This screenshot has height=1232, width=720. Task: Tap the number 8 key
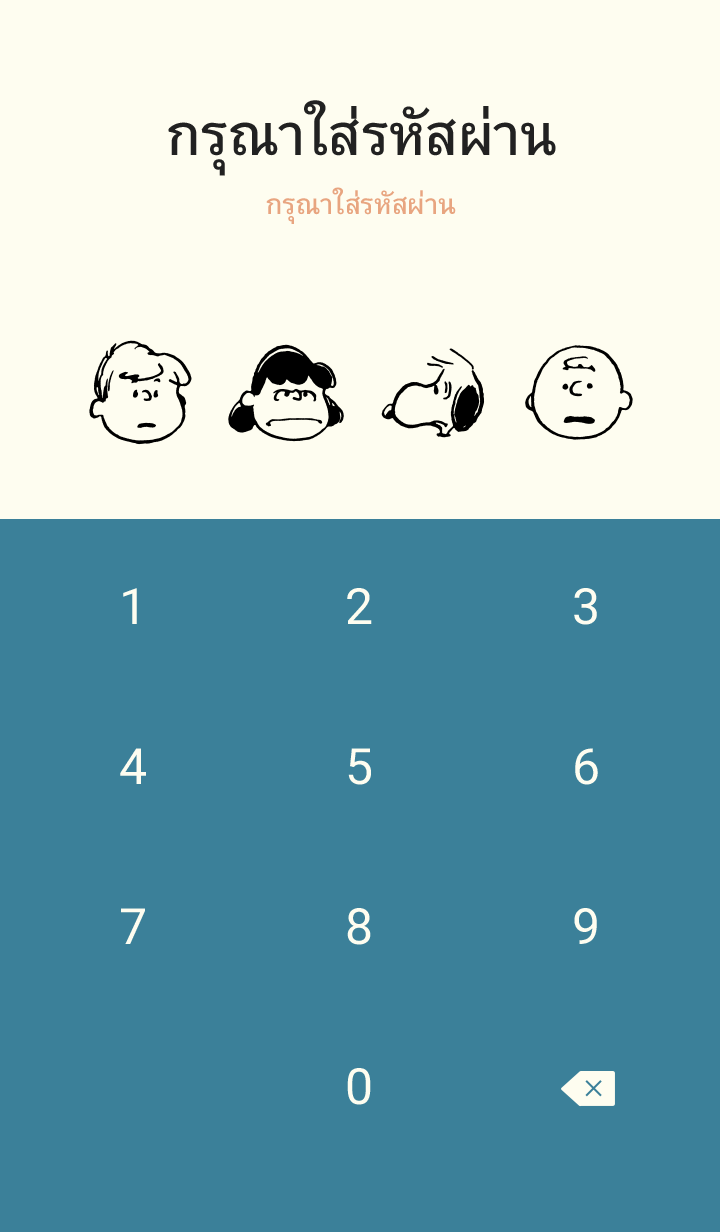(x=359, y=927)
